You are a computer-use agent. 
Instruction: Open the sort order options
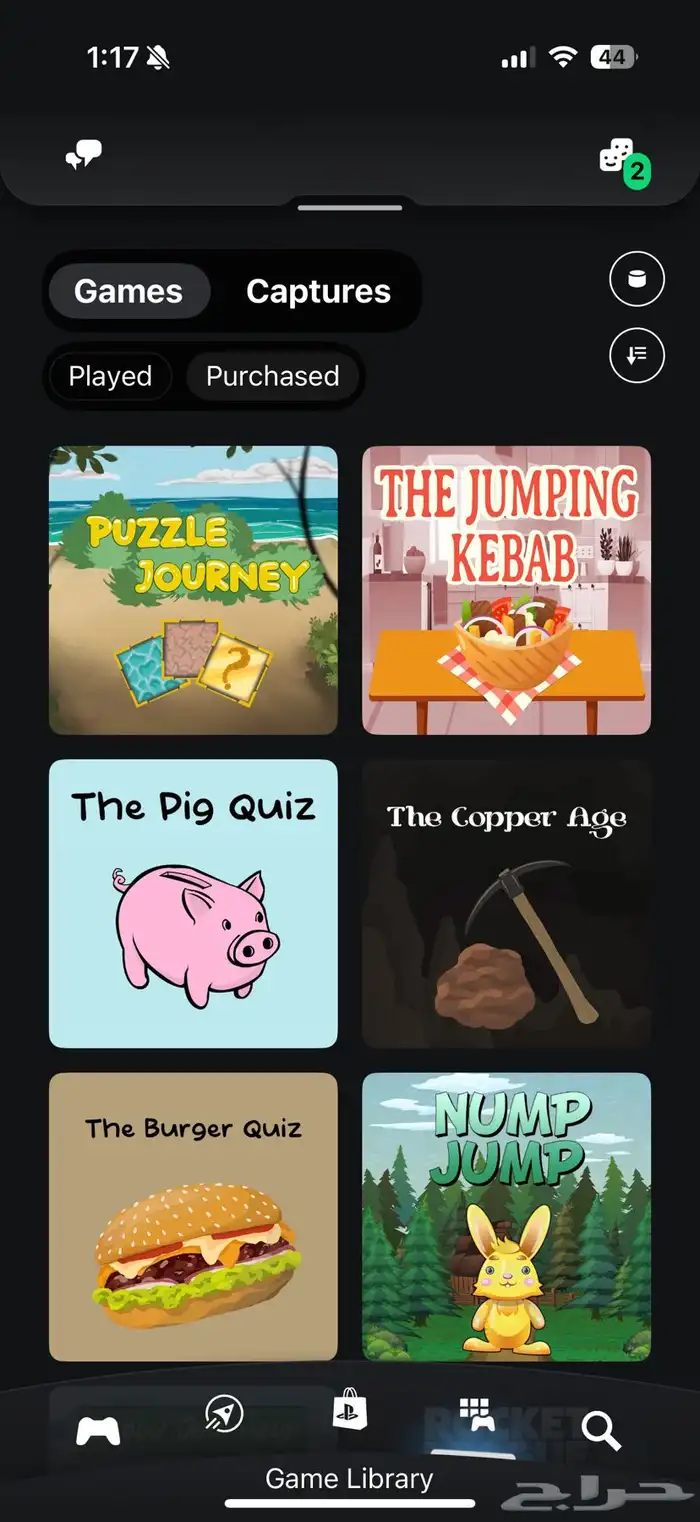[636, 355]
